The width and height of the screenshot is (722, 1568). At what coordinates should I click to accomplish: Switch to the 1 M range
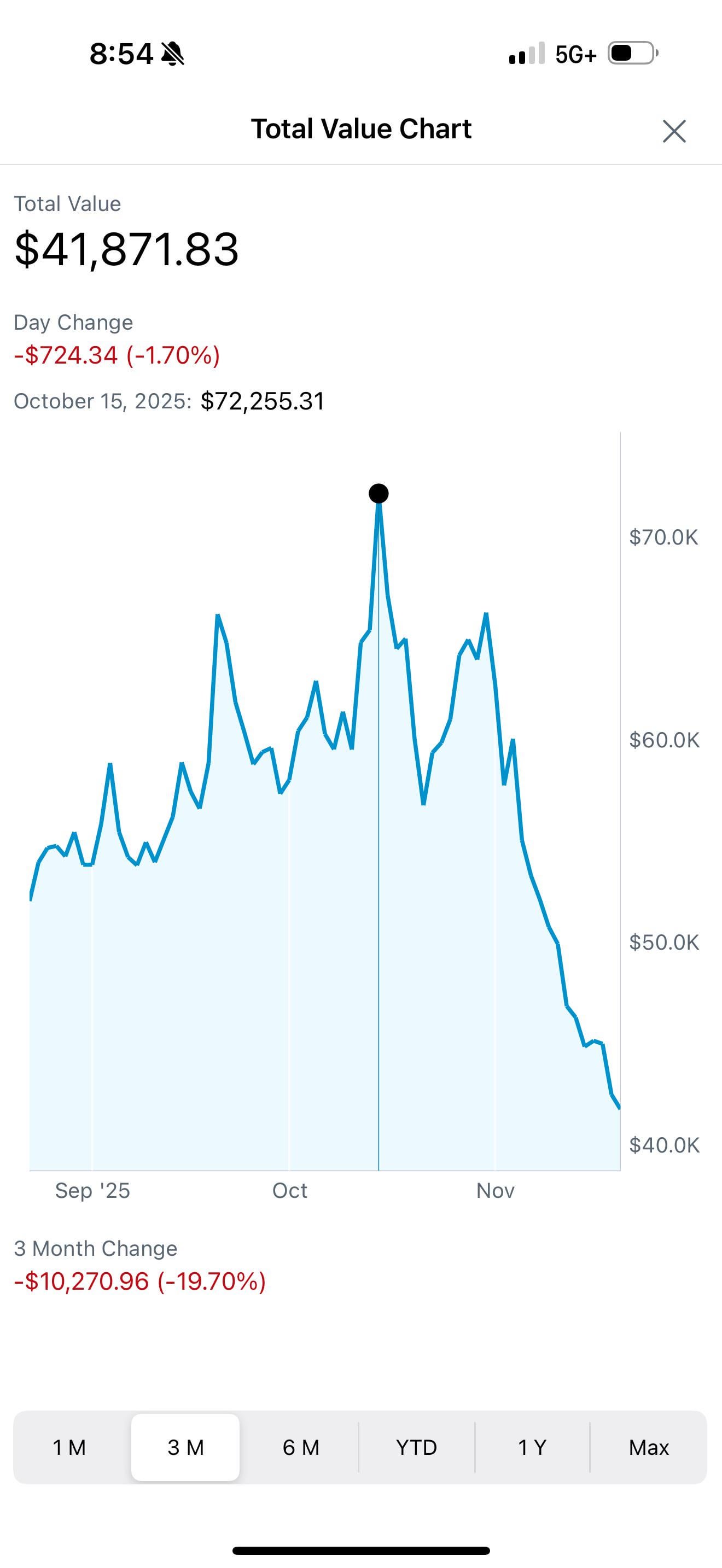pyautogui.click(x=69, y=1447)
